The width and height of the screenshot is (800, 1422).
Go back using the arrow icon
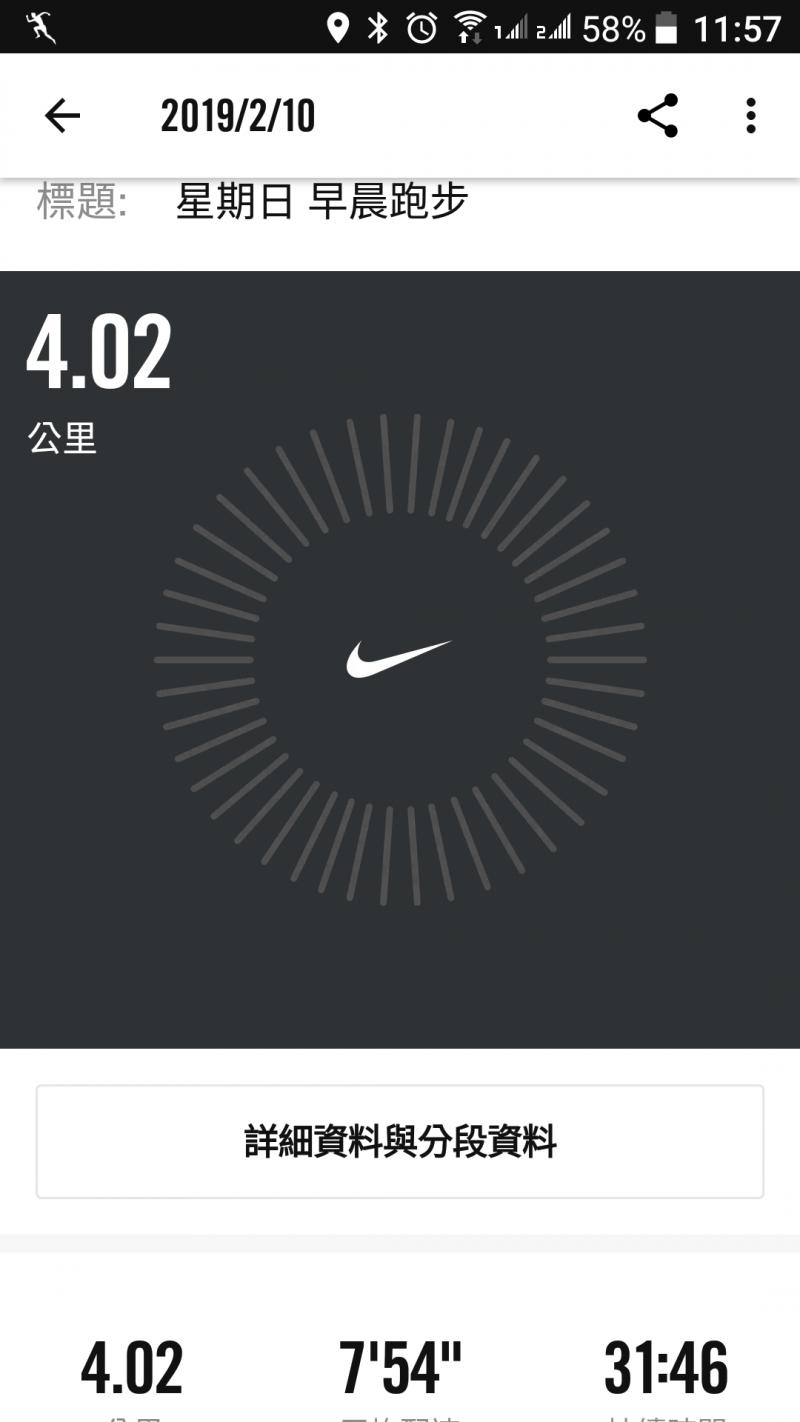(x=62, y=117)
